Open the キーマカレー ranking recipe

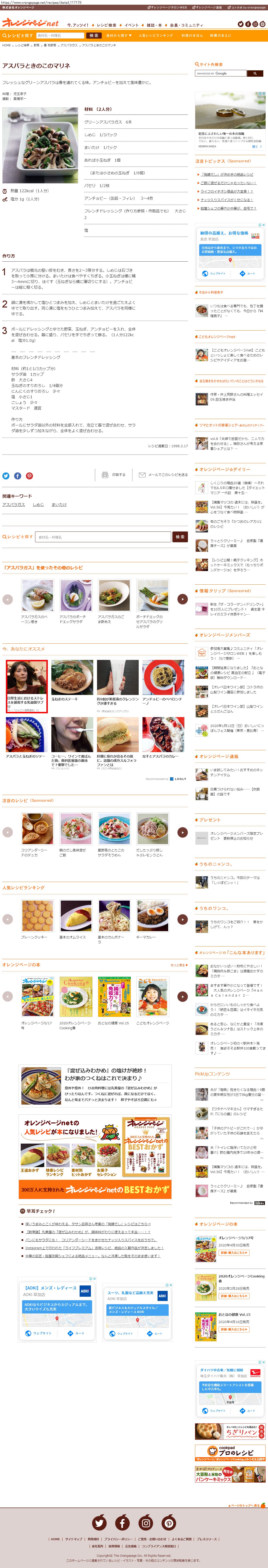[x=152, y=919]
